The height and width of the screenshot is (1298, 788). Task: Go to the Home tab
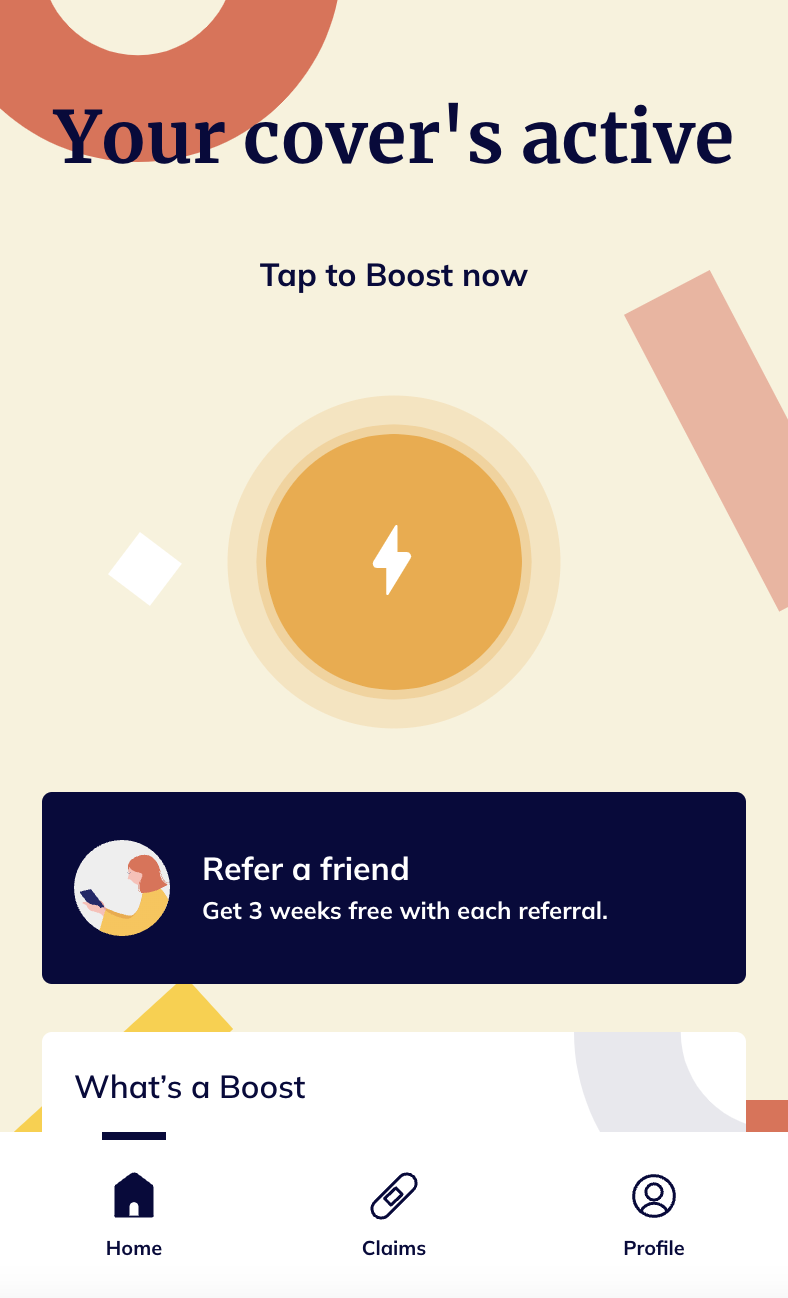point(134,1213)
